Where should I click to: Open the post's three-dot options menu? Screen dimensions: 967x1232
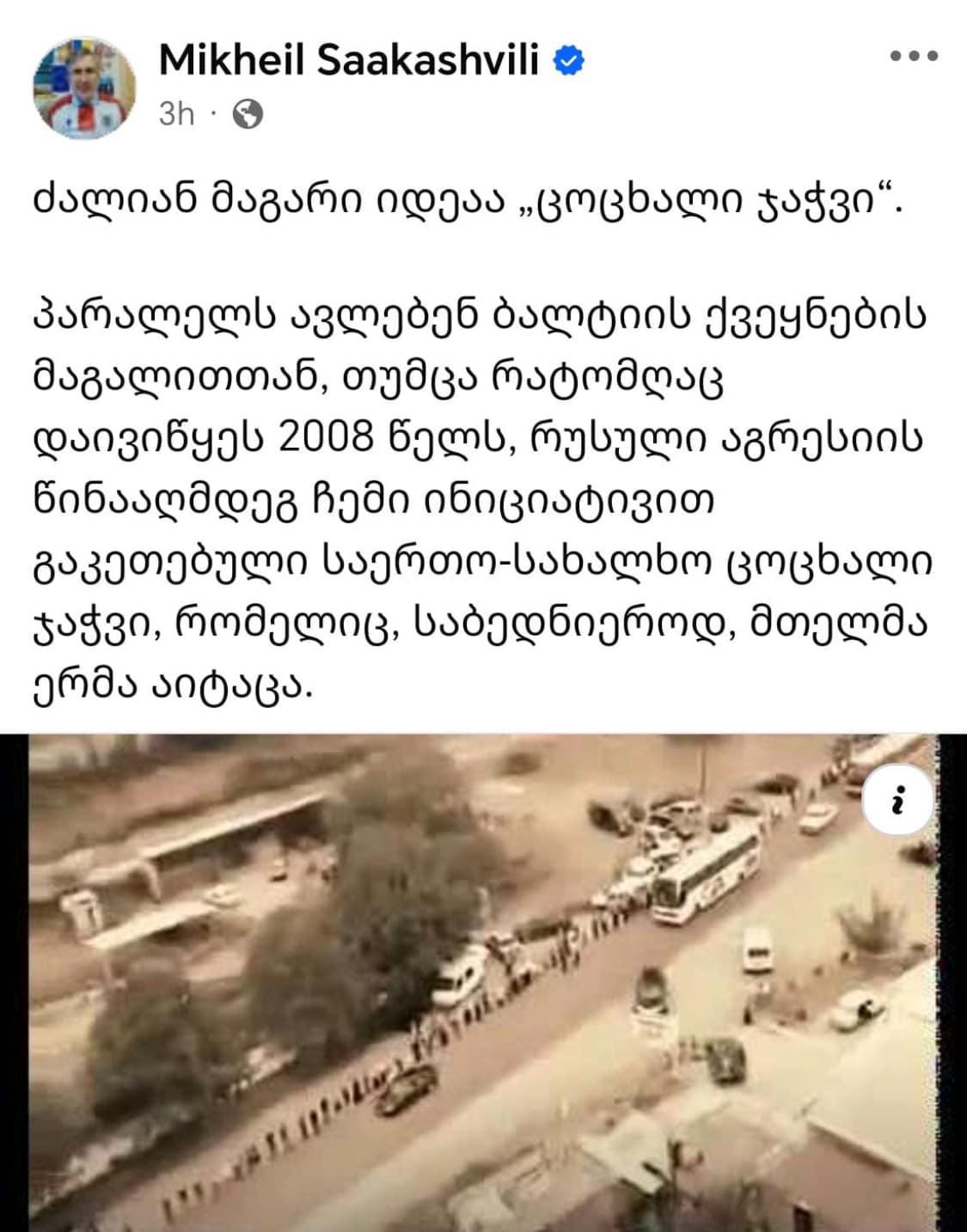913,58
